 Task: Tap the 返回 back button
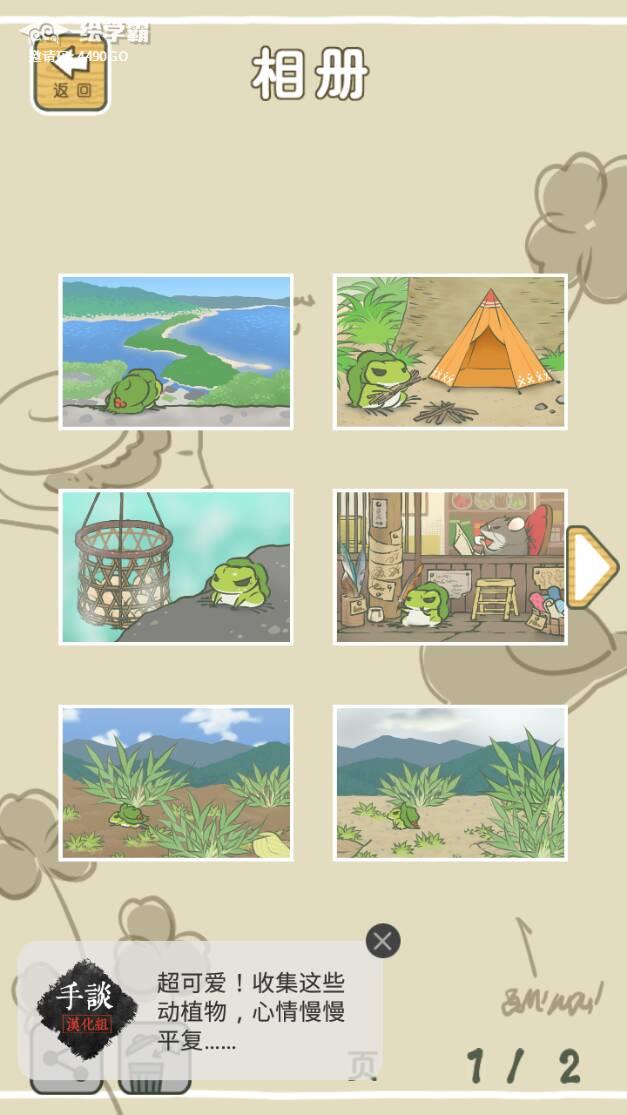[x=70, y=75]
